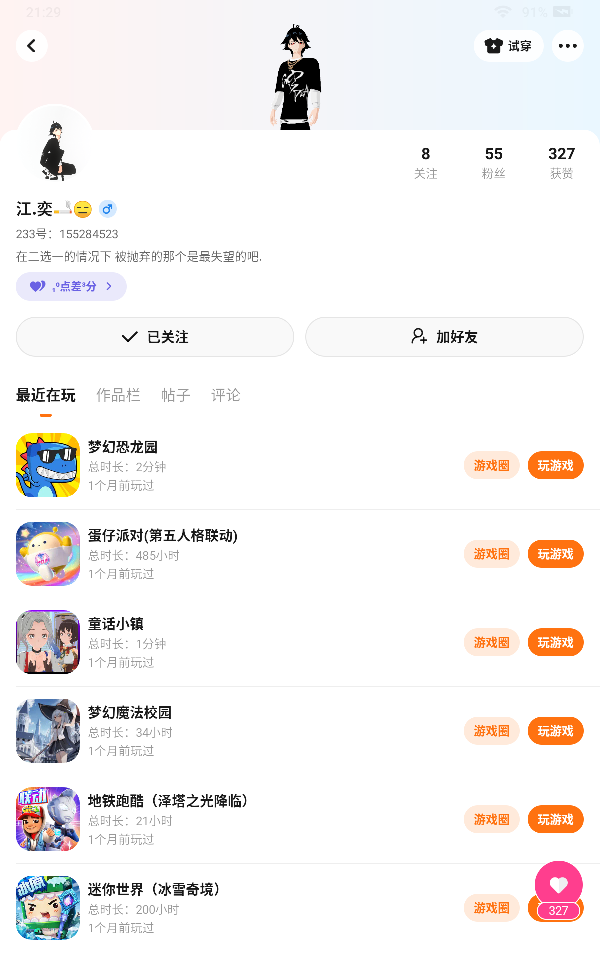The width and height of the screenshot is (600, 960).
Task: Start 梦幻魔法校园 with 玩游戏
Action: click(x=555, y=731)
